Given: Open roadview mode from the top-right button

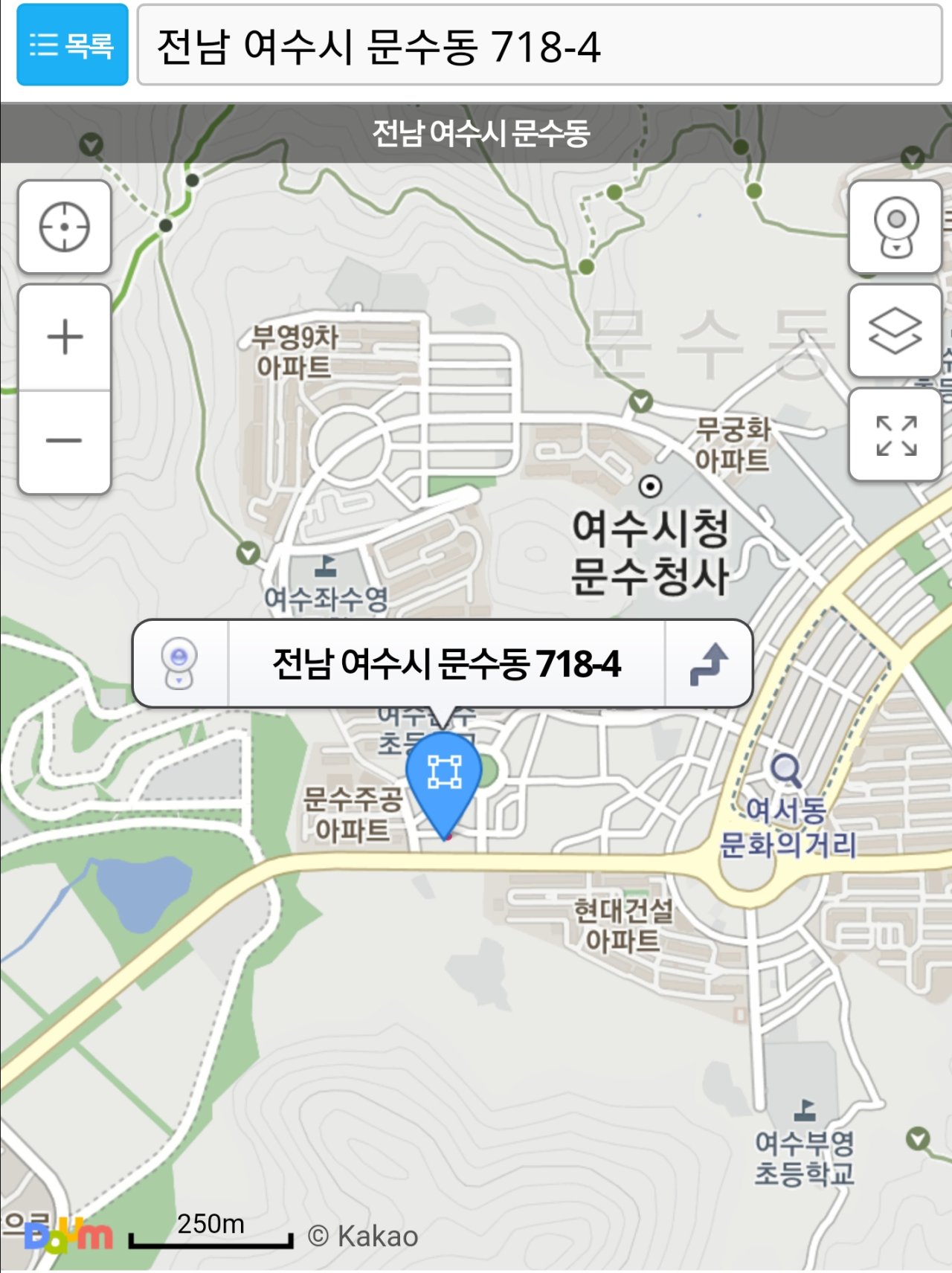Looking at the screenshot, I should 895,227.
